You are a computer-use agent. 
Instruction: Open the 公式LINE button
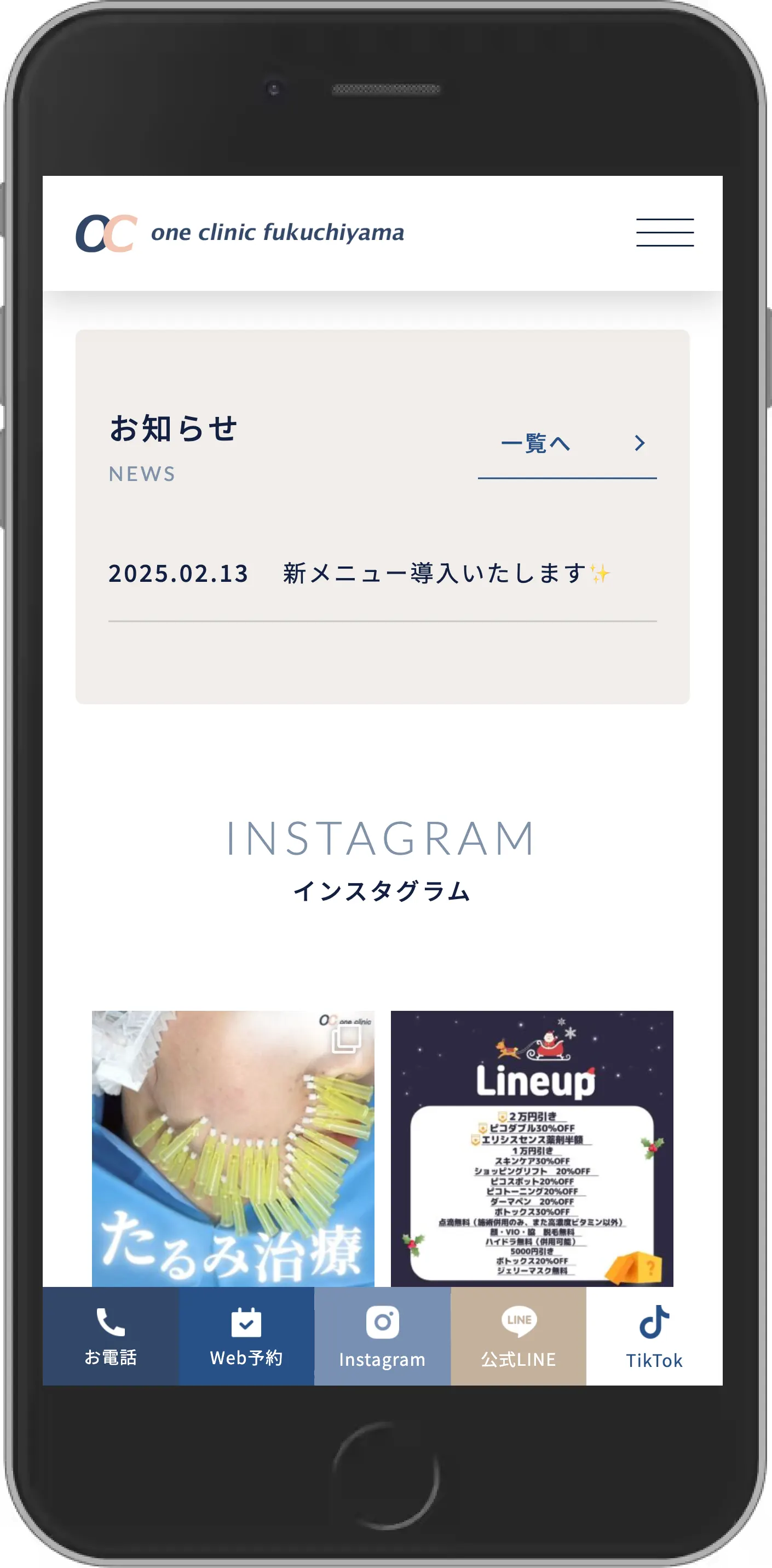518,1336
